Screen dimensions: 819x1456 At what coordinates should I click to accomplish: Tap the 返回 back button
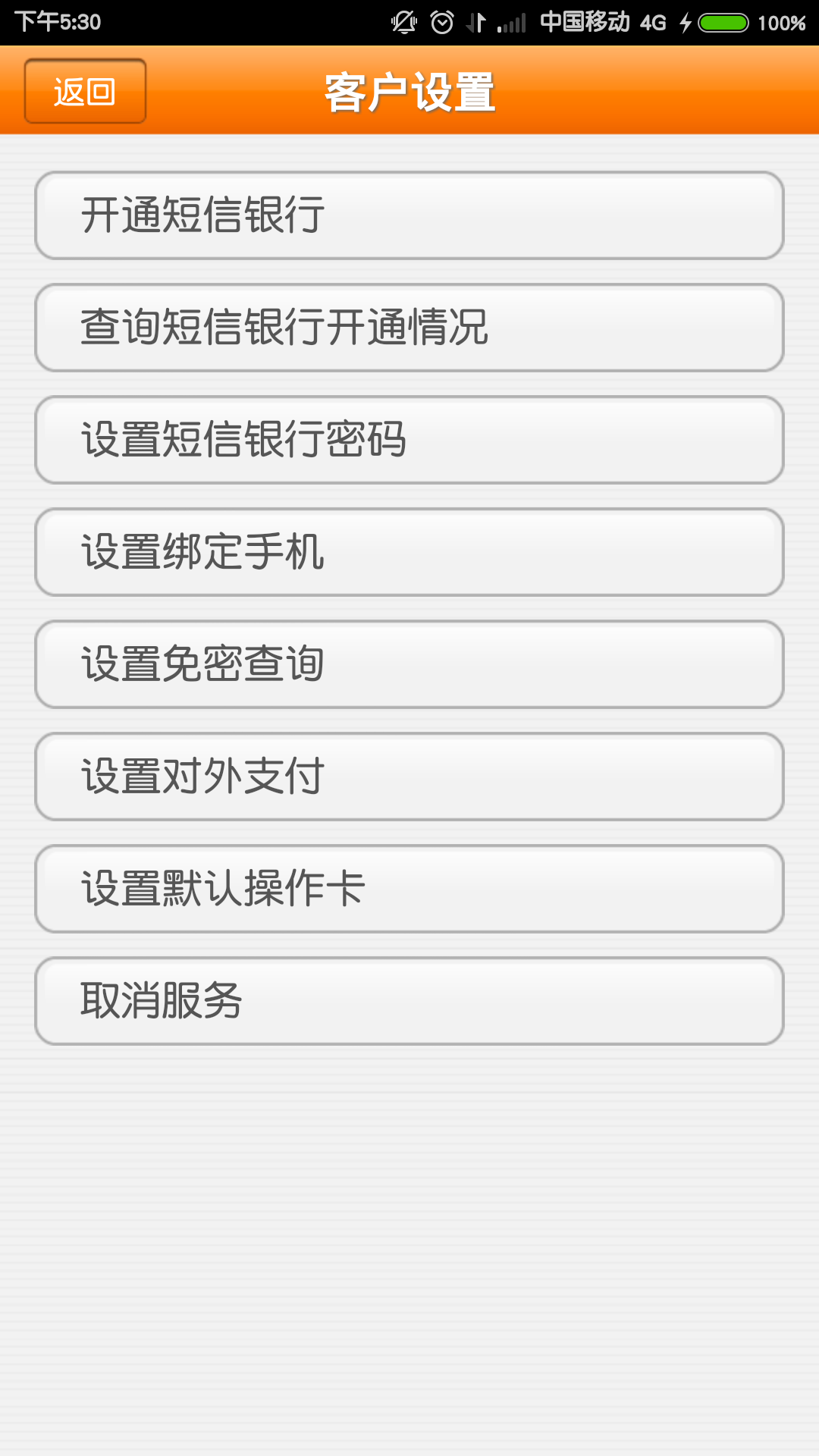(85, 91)
